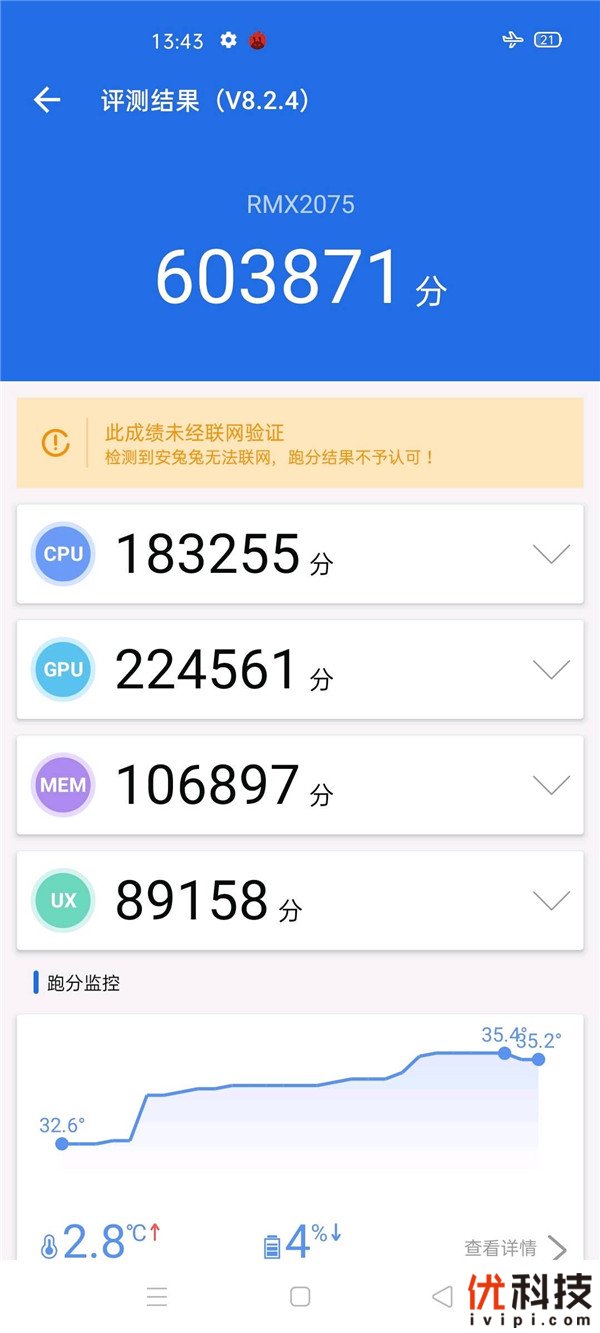This screenshot has width=600, height=1333.
Task: Expand the CPU score details
Action: point(552,553)
